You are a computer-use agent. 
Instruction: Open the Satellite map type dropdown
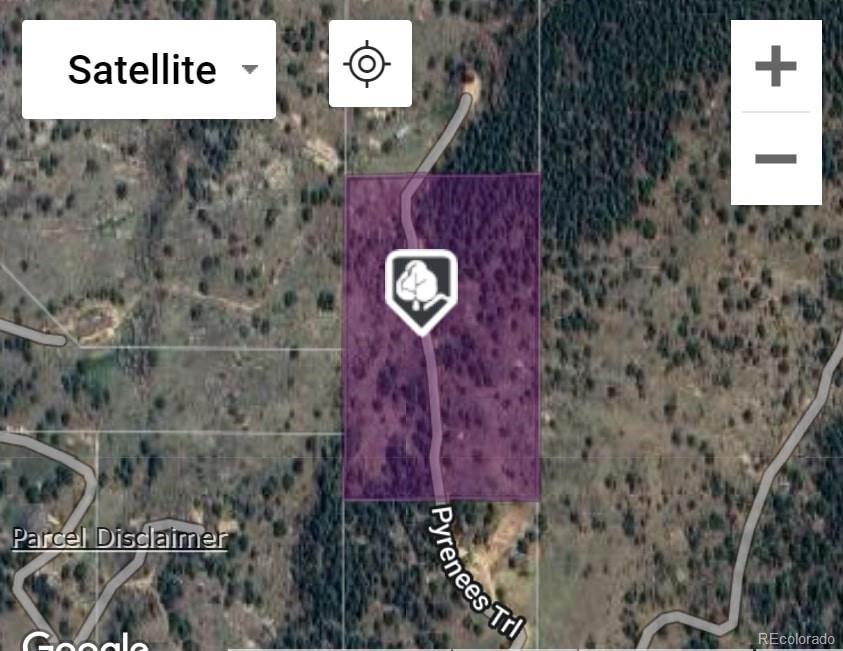pos(149,70)
